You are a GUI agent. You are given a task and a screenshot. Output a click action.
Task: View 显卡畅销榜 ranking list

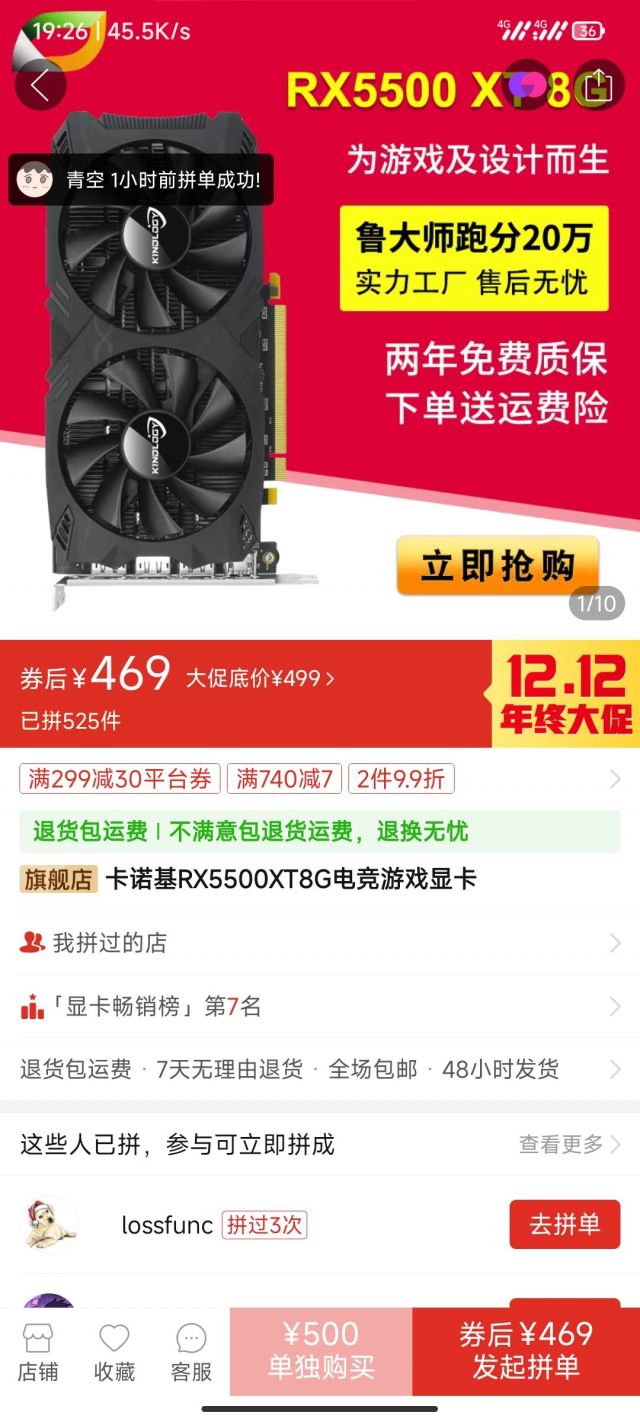coord(320,1006)
